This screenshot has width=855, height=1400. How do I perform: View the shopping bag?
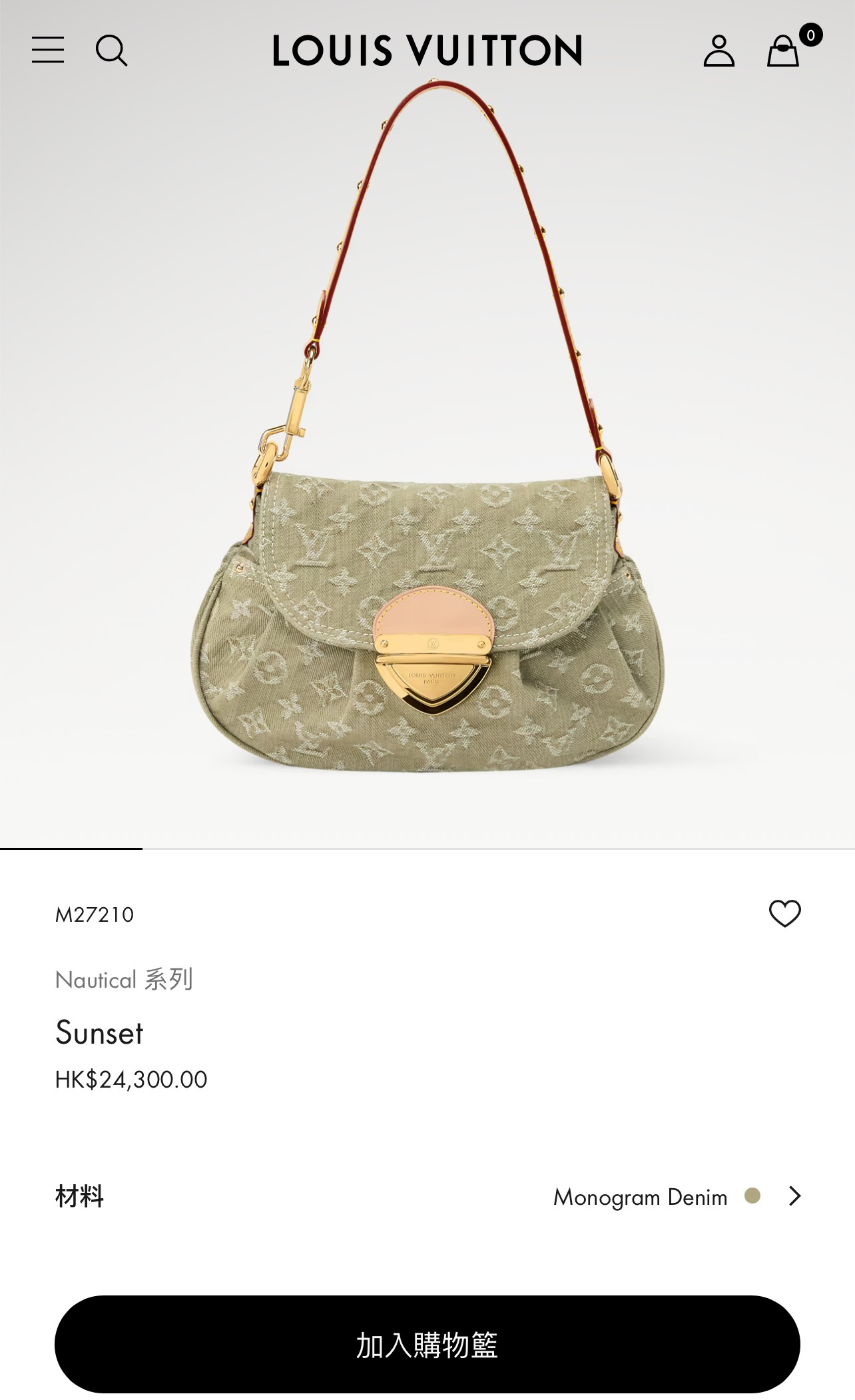(x=783, y=51)
